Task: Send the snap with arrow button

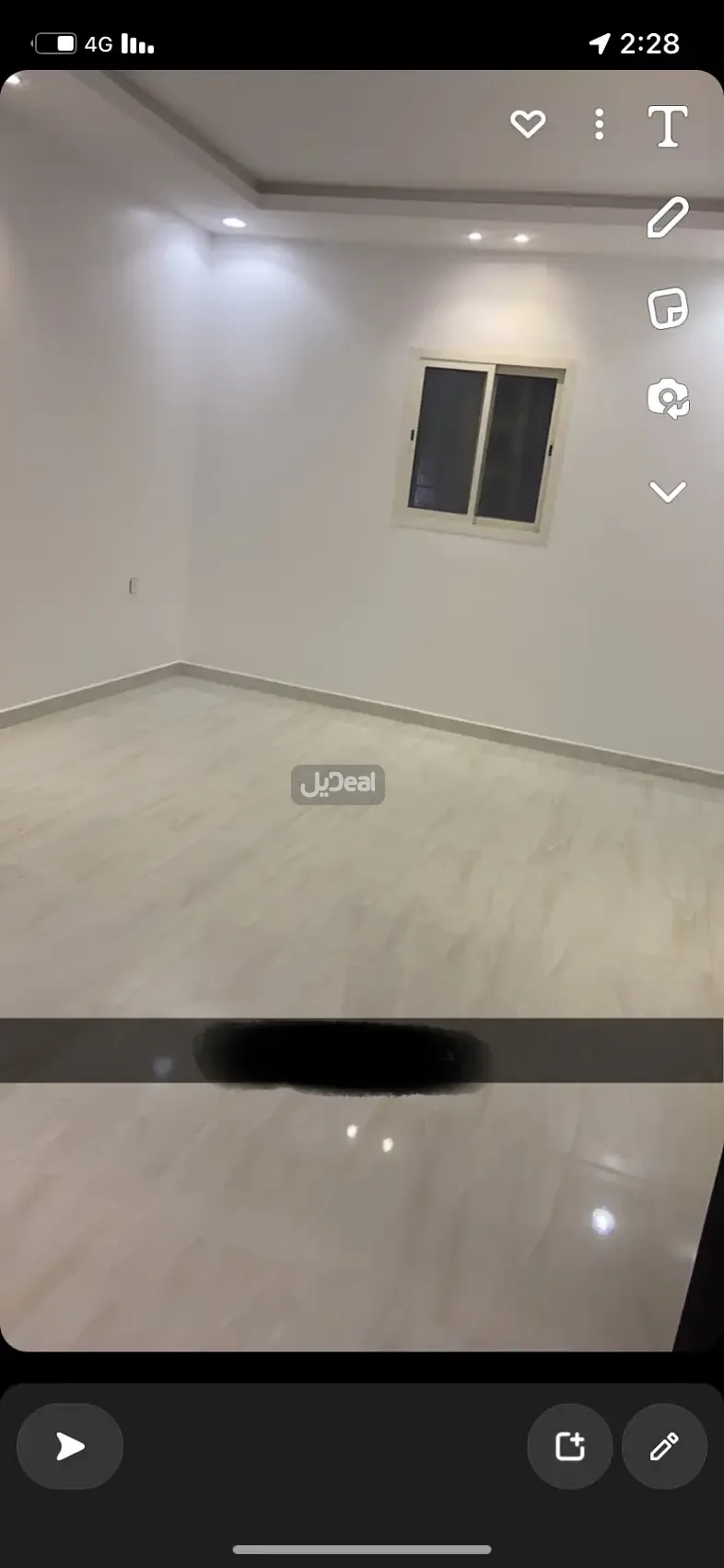Action: [x=70, y=1446]
